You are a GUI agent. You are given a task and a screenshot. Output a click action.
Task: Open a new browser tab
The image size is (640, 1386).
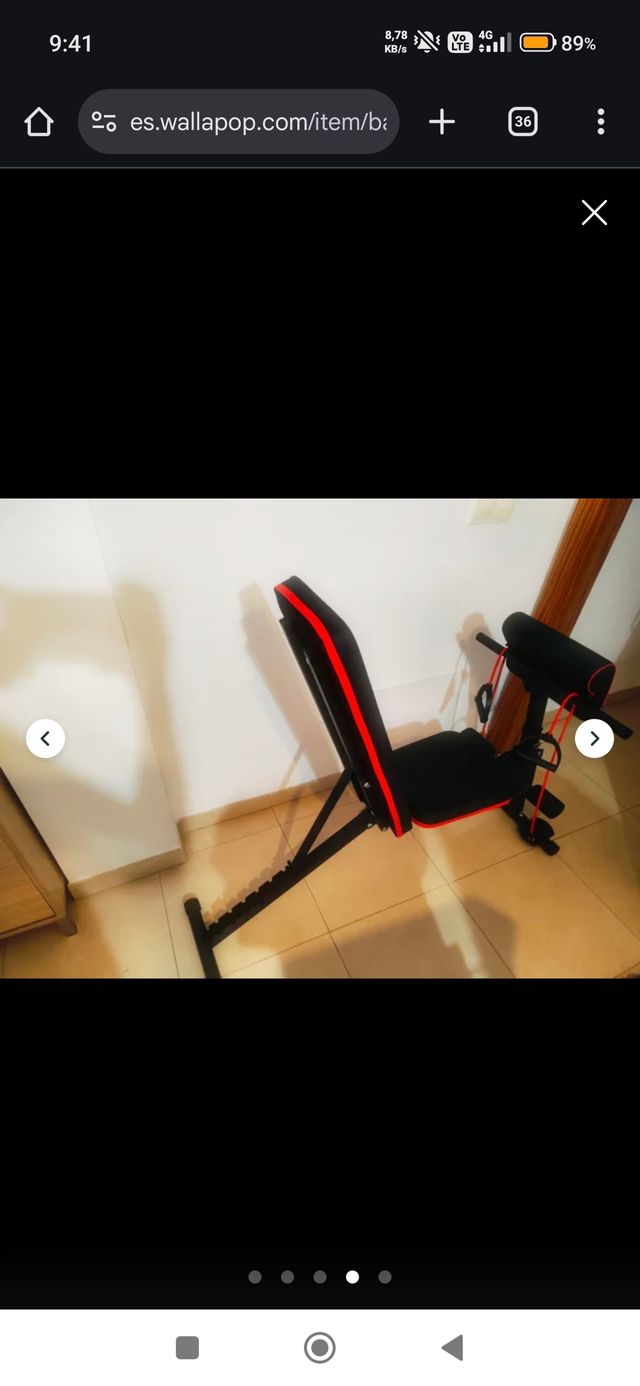(441, 122)
